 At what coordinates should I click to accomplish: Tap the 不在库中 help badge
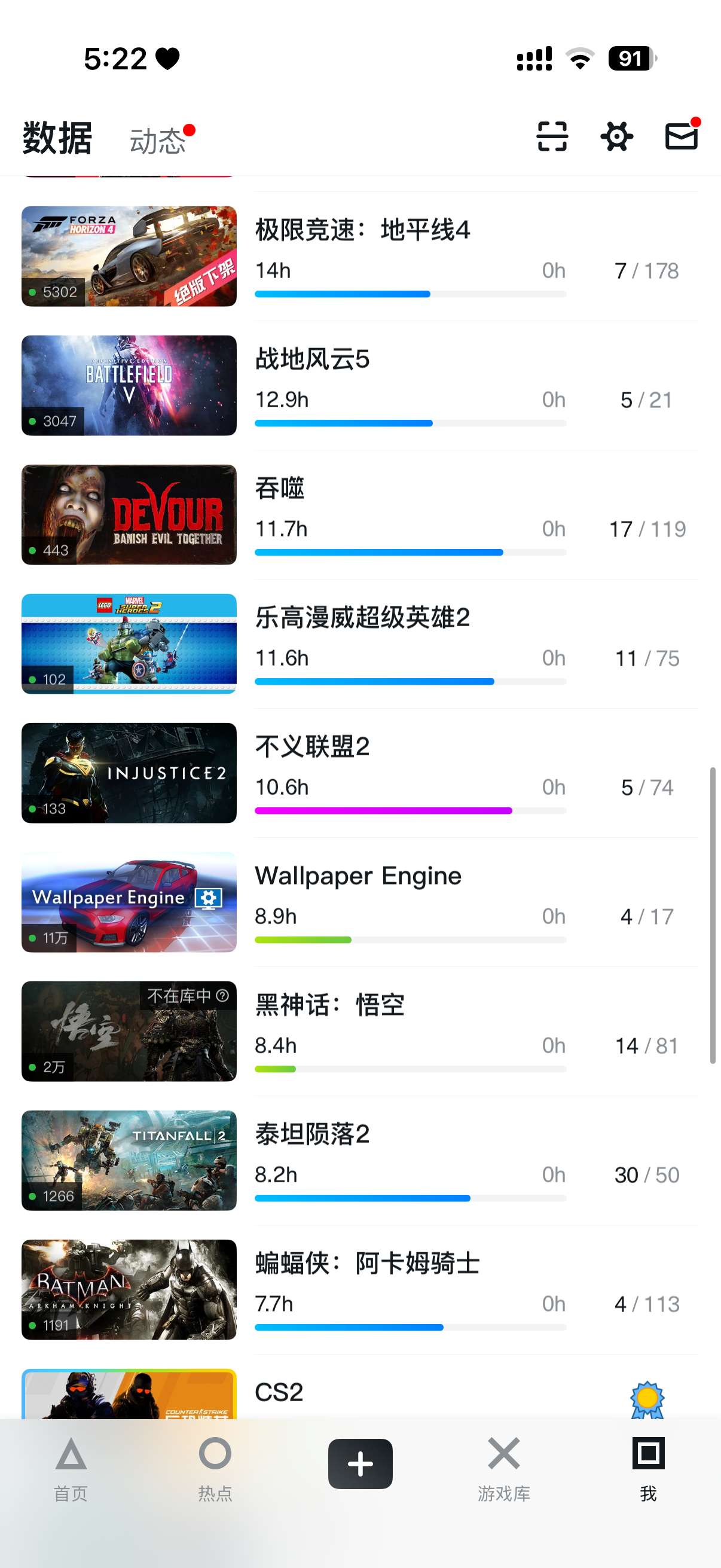tap(188, 996)
